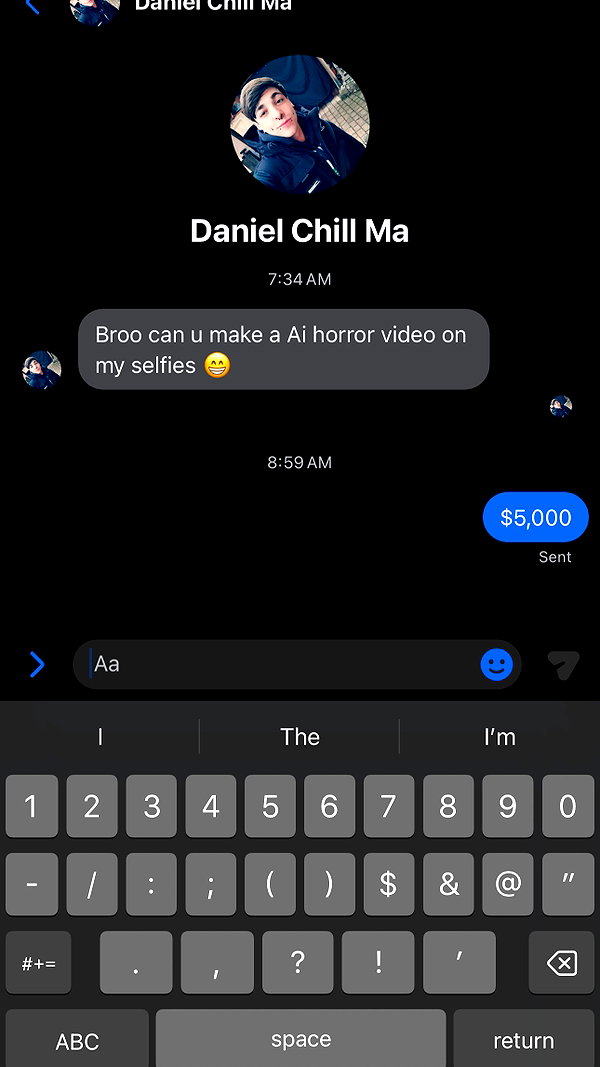Tap the space bar
Image resolution: width=600 pixels, height=1067 pixels.
pos(301,1040)
